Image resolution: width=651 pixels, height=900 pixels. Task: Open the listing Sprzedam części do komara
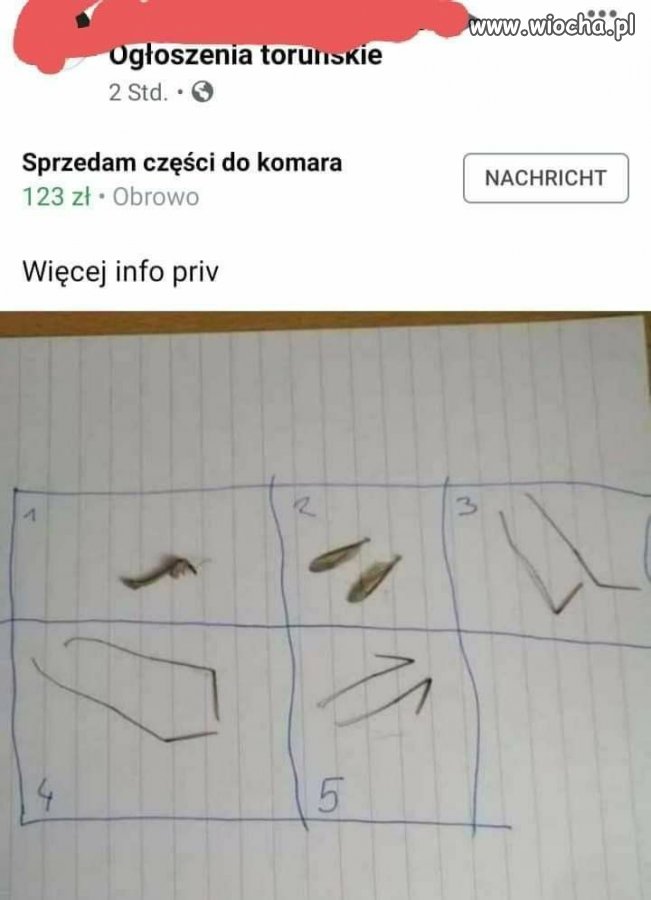(x=182, y=162)
